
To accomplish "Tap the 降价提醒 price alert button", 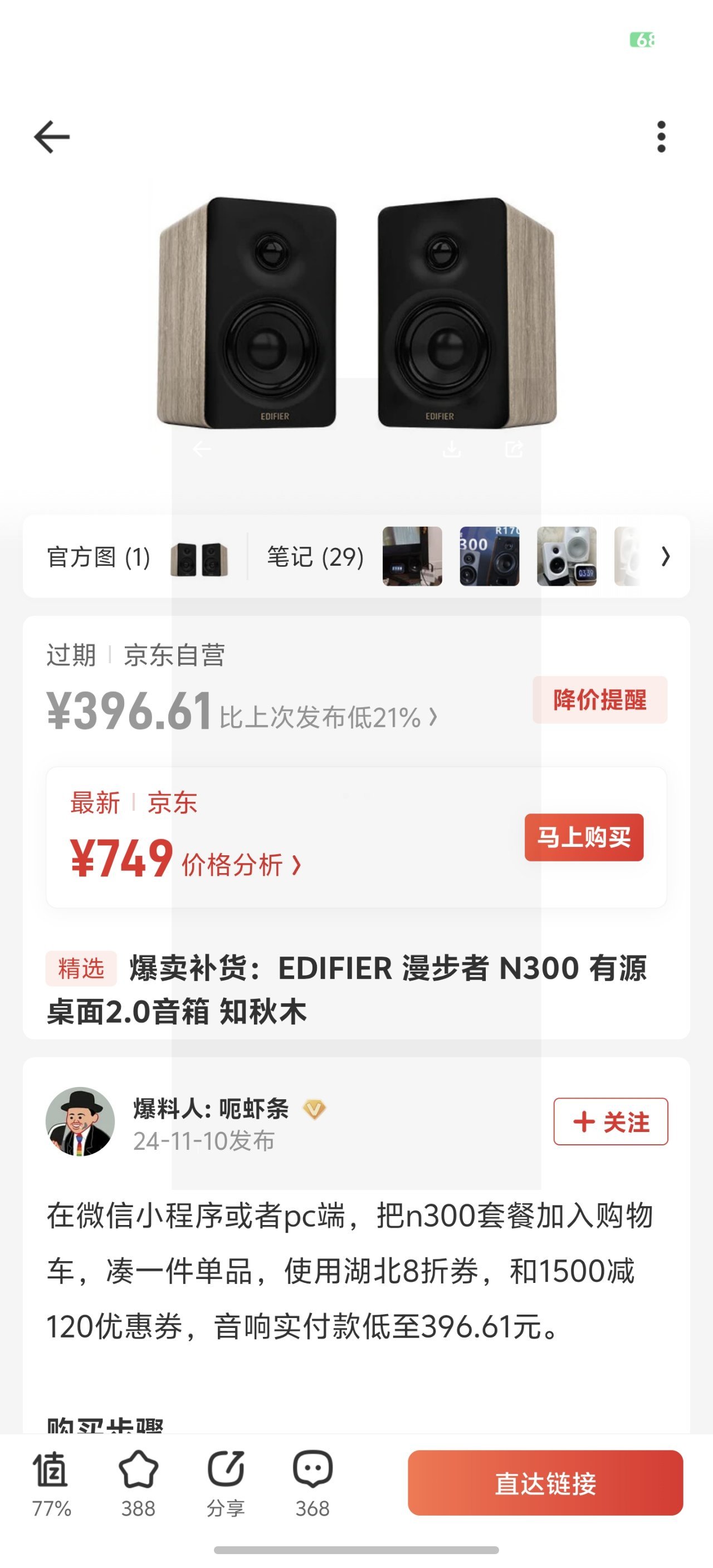I will tap(600, 700).
